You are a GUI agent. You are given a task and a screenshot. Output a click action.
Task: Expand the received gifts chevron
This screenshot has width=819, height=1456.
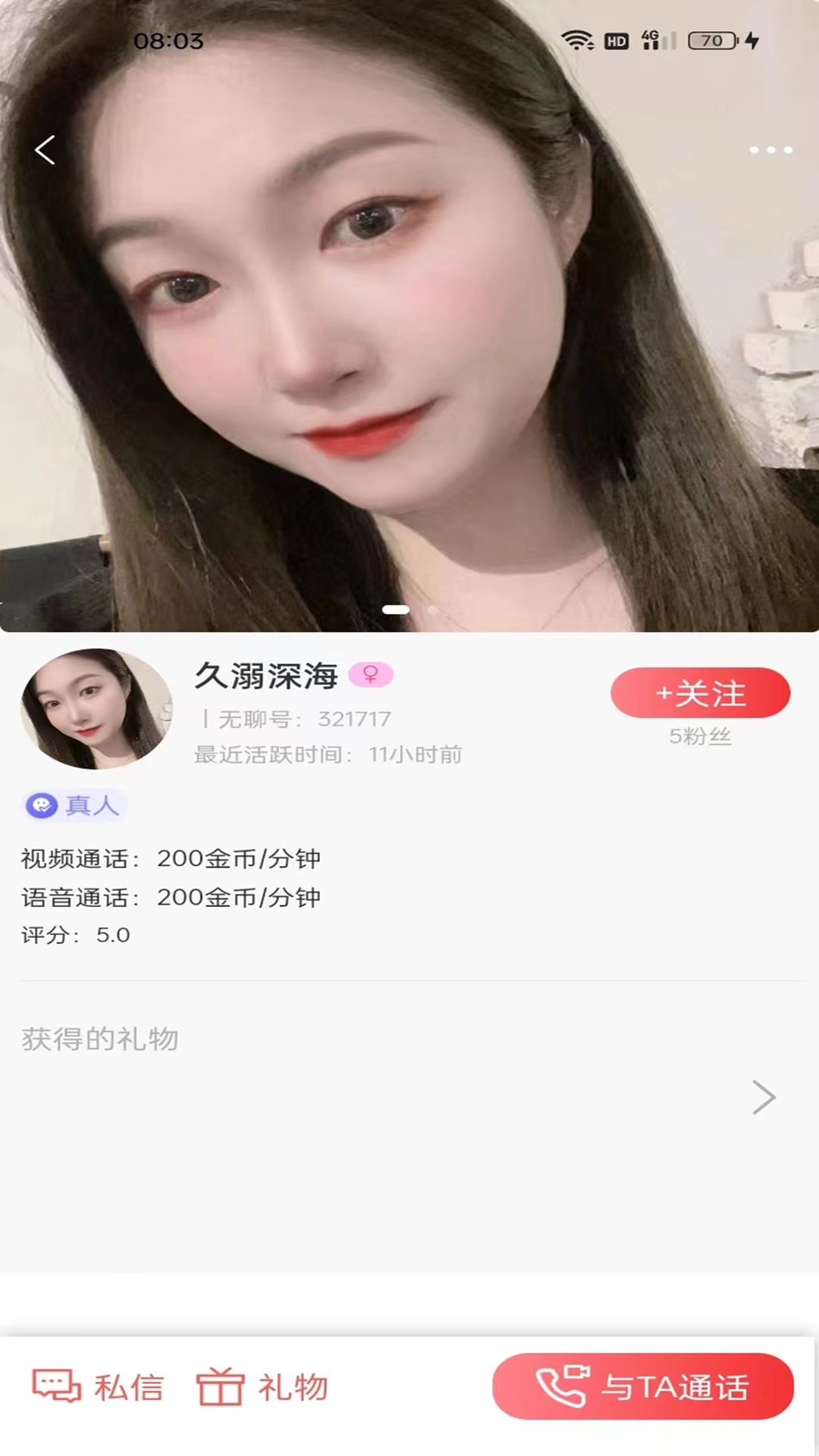(763, 1097)
